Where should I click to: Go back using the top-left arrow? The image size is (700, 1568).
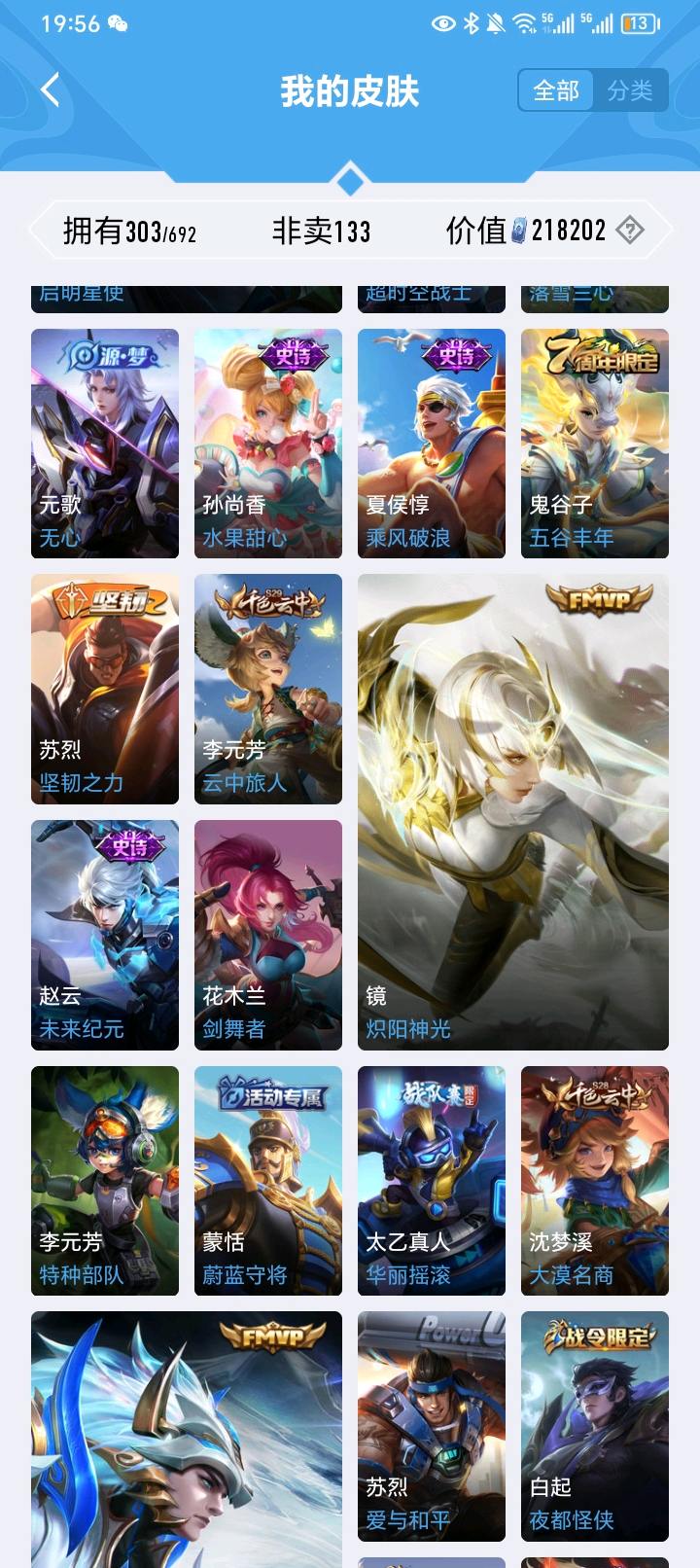click(51, 90)
